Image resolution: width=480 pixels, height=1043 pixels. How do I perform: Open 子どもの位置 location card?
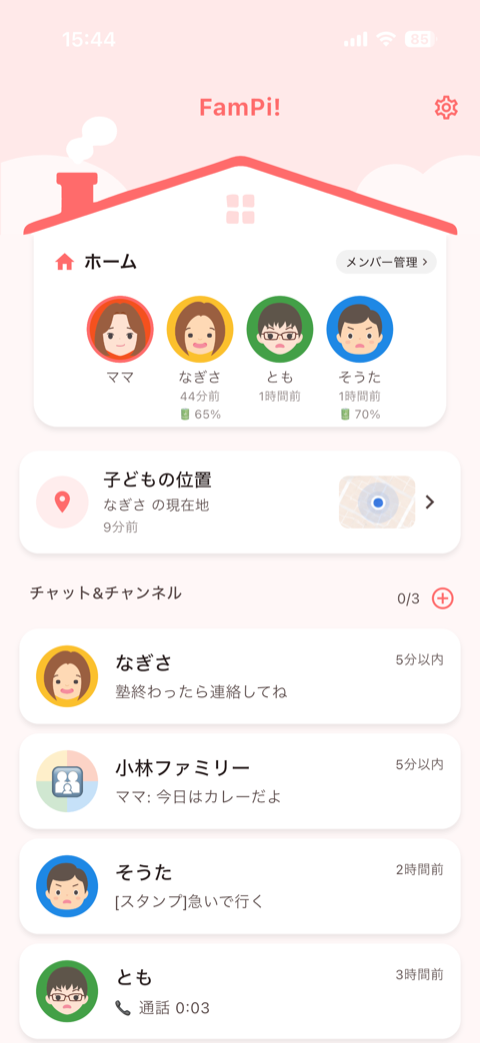pos(240,502)
